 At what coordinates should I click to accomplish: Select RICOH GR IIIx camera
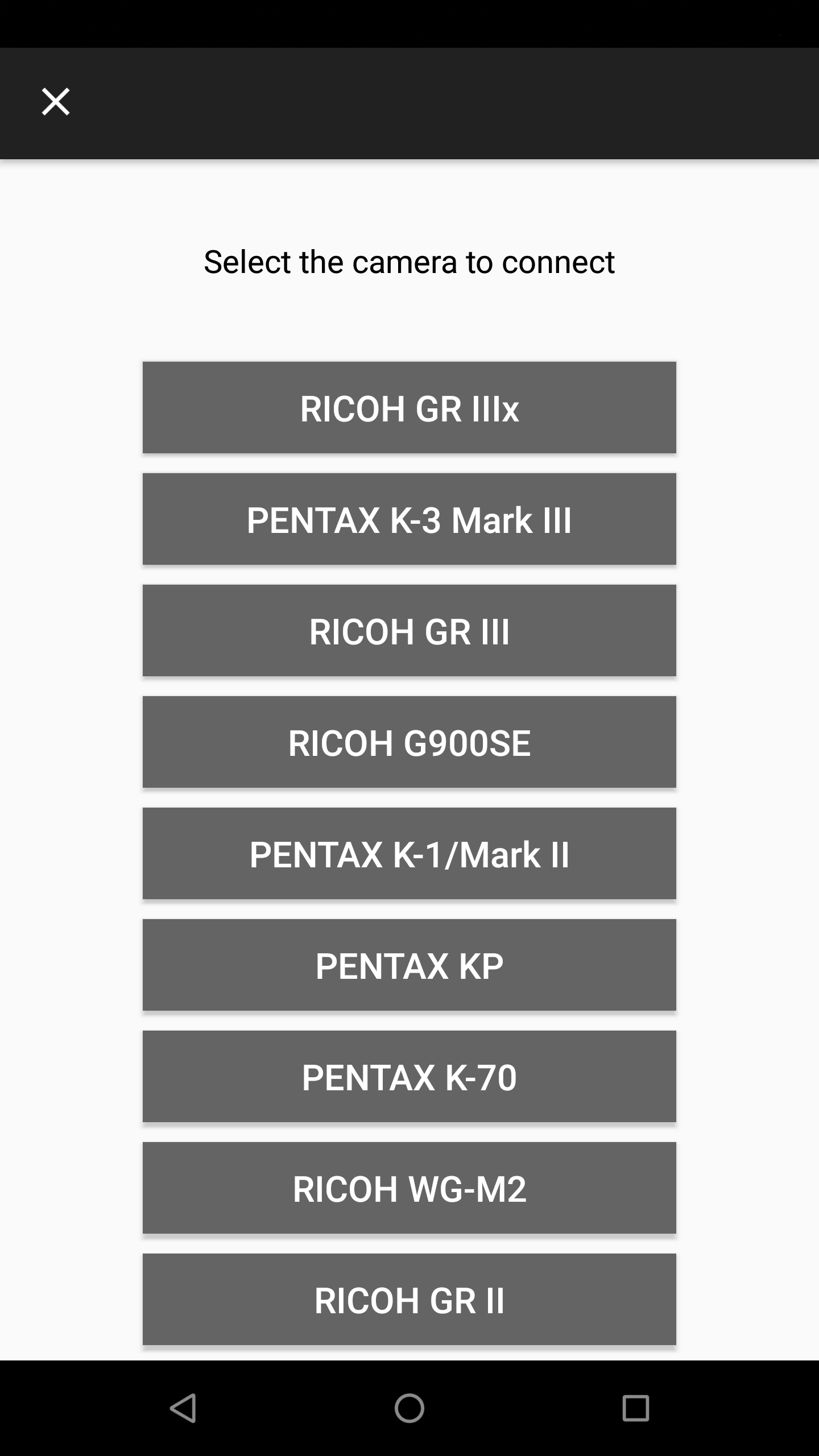tap(409, 407)
